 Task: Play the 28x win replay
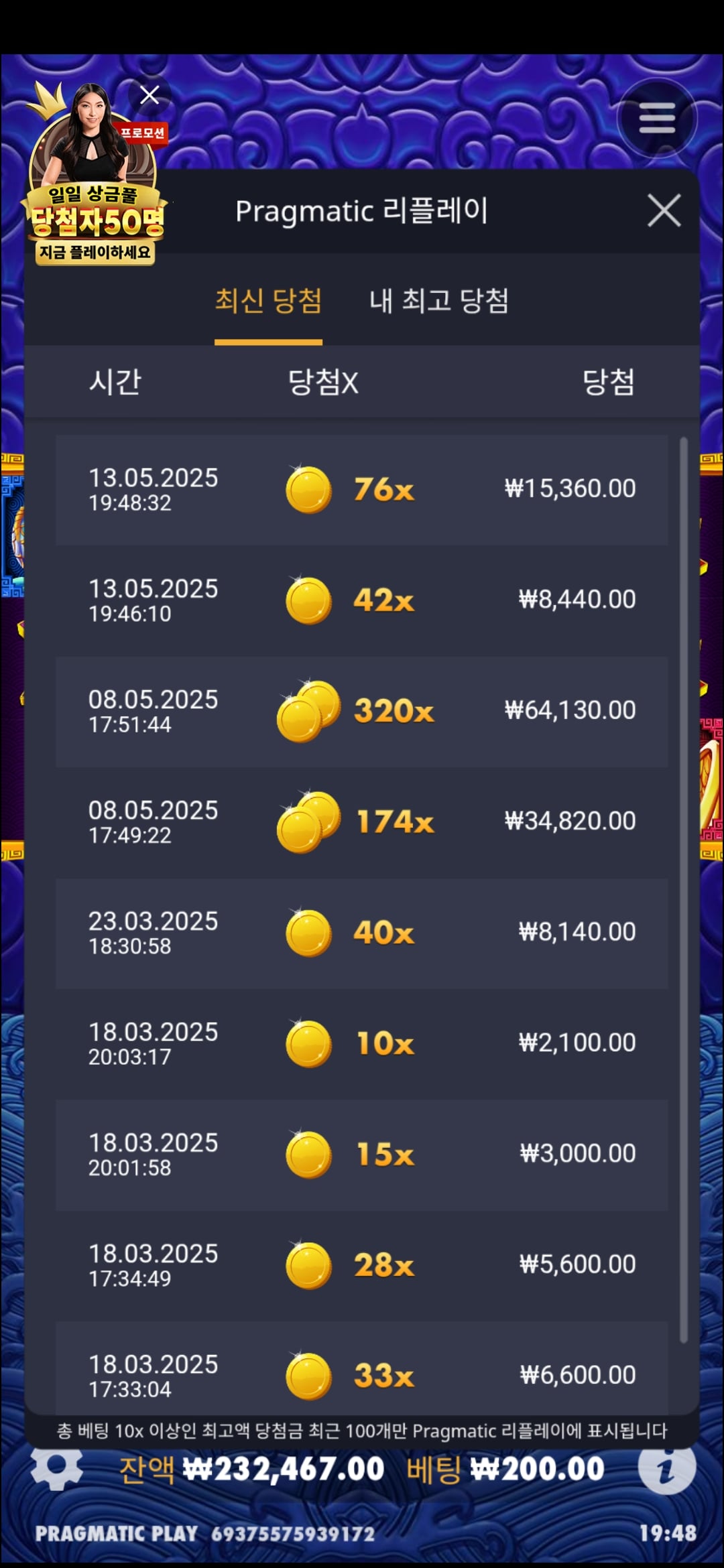click(x=362, y=1265)
